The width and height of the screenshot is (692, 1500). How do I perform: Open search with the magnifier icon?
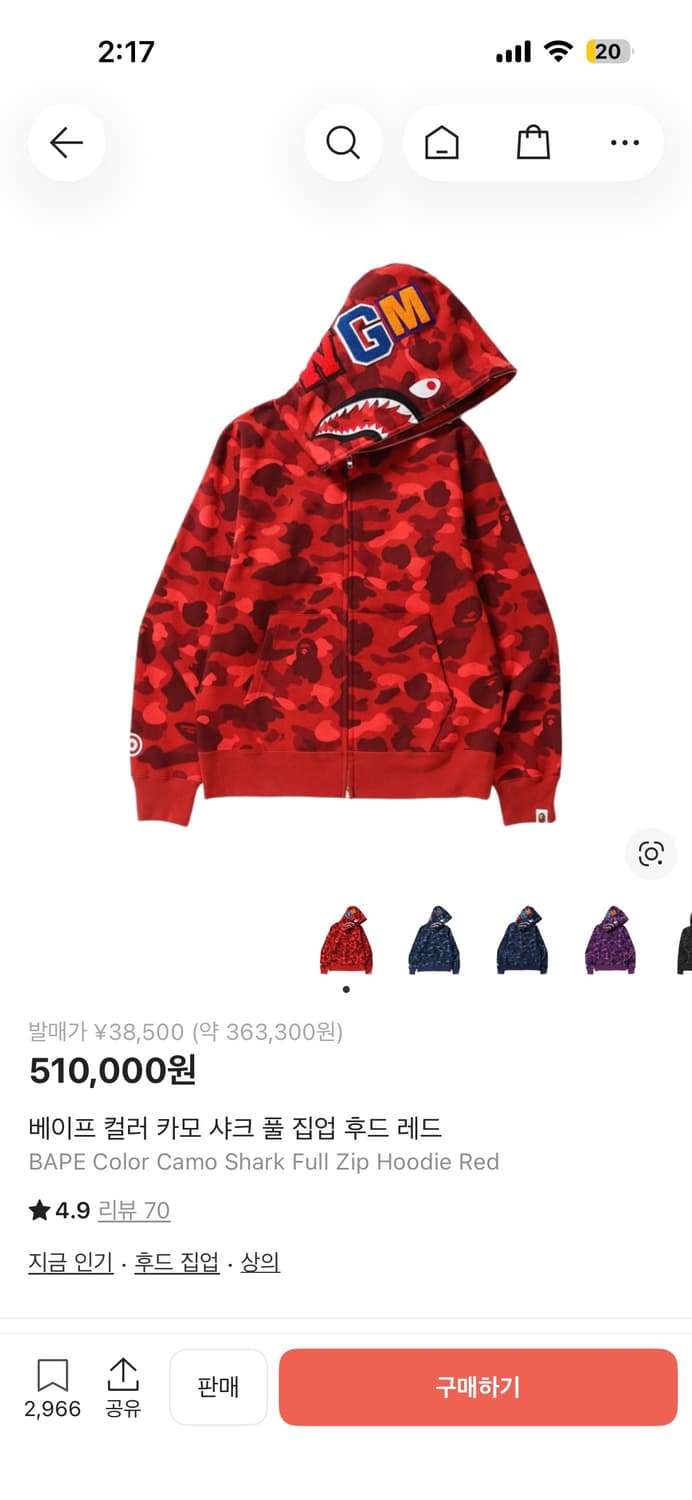point(343,143)
